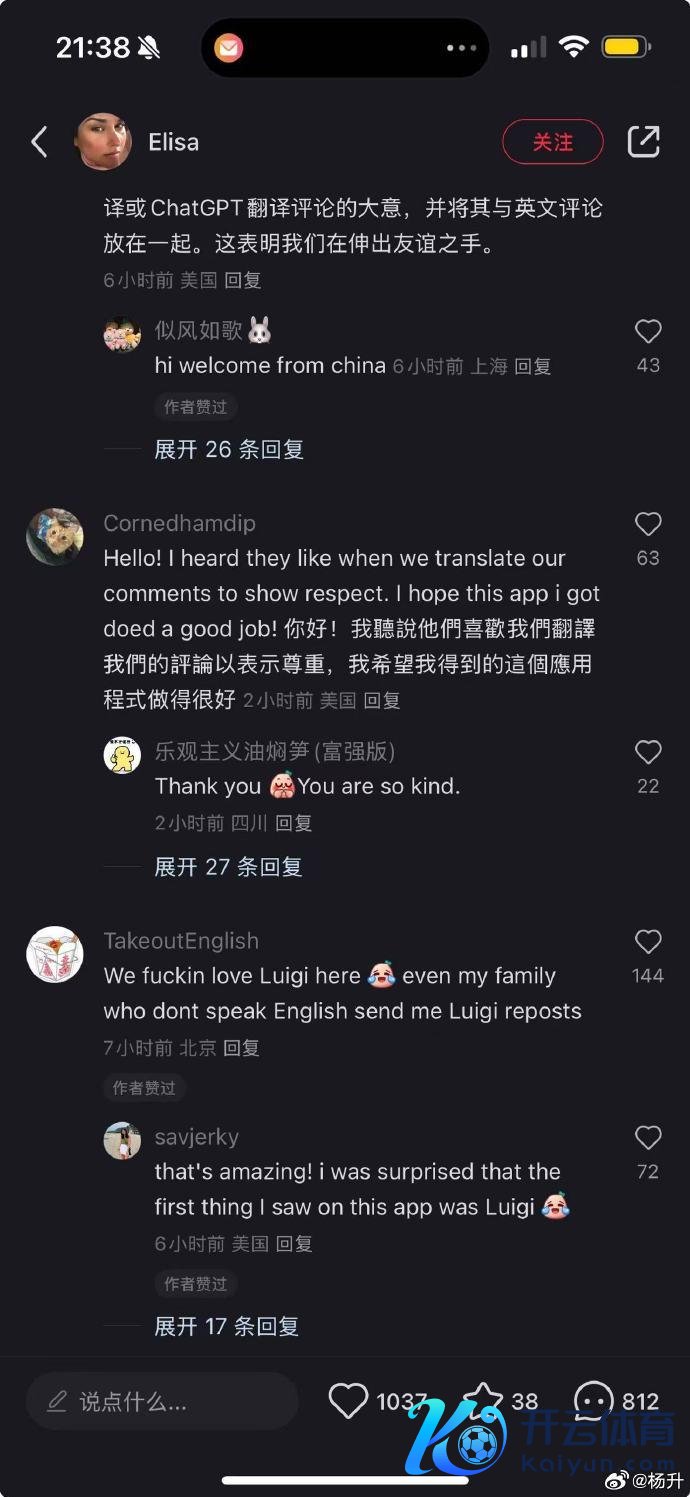
Task: Expand 27 more replies
Action: click(x=228, y=867)
